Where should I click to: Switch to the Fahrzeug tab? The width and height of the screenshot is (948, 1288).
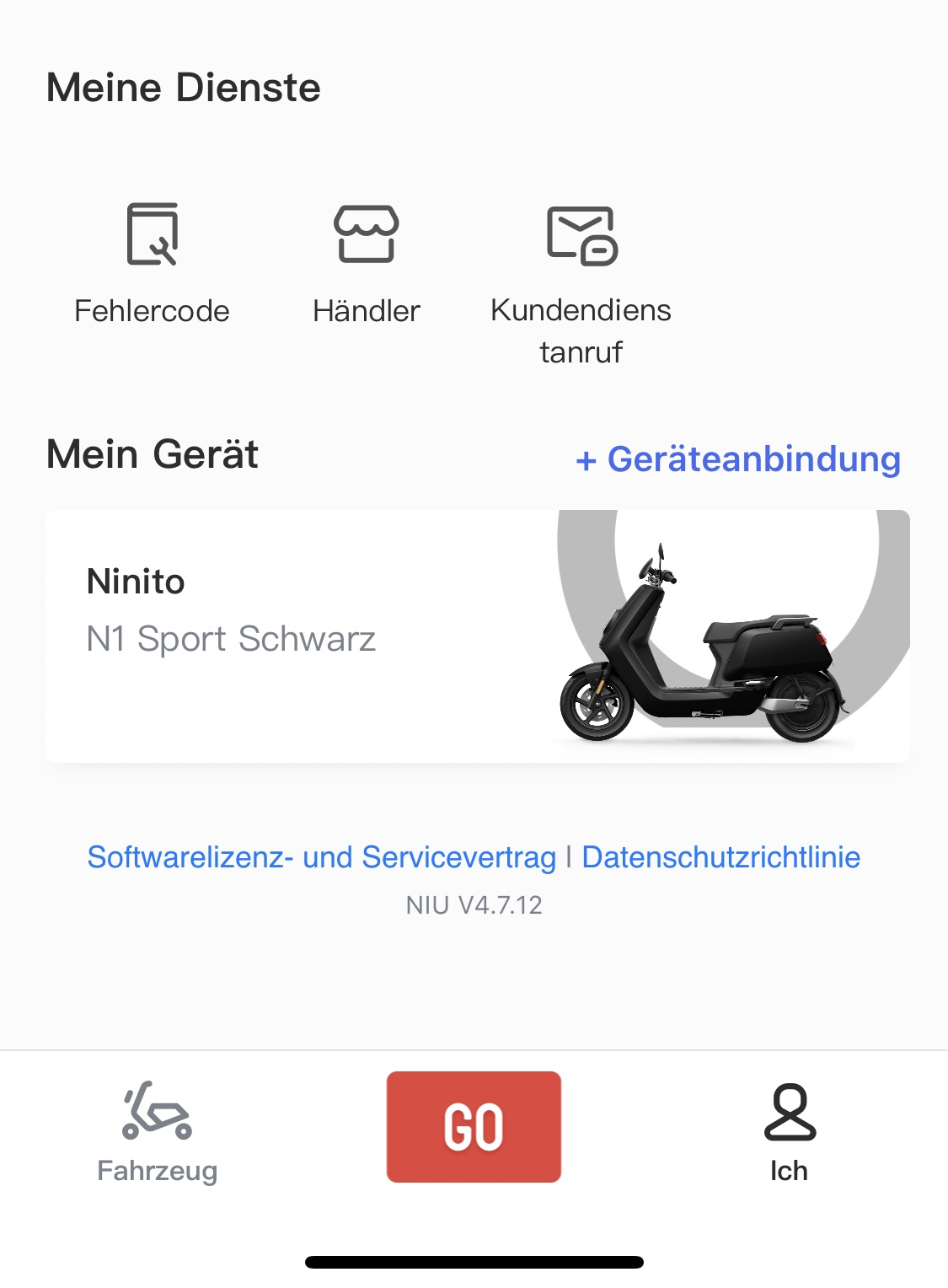pyautogui.click(x=158, y=1134)
